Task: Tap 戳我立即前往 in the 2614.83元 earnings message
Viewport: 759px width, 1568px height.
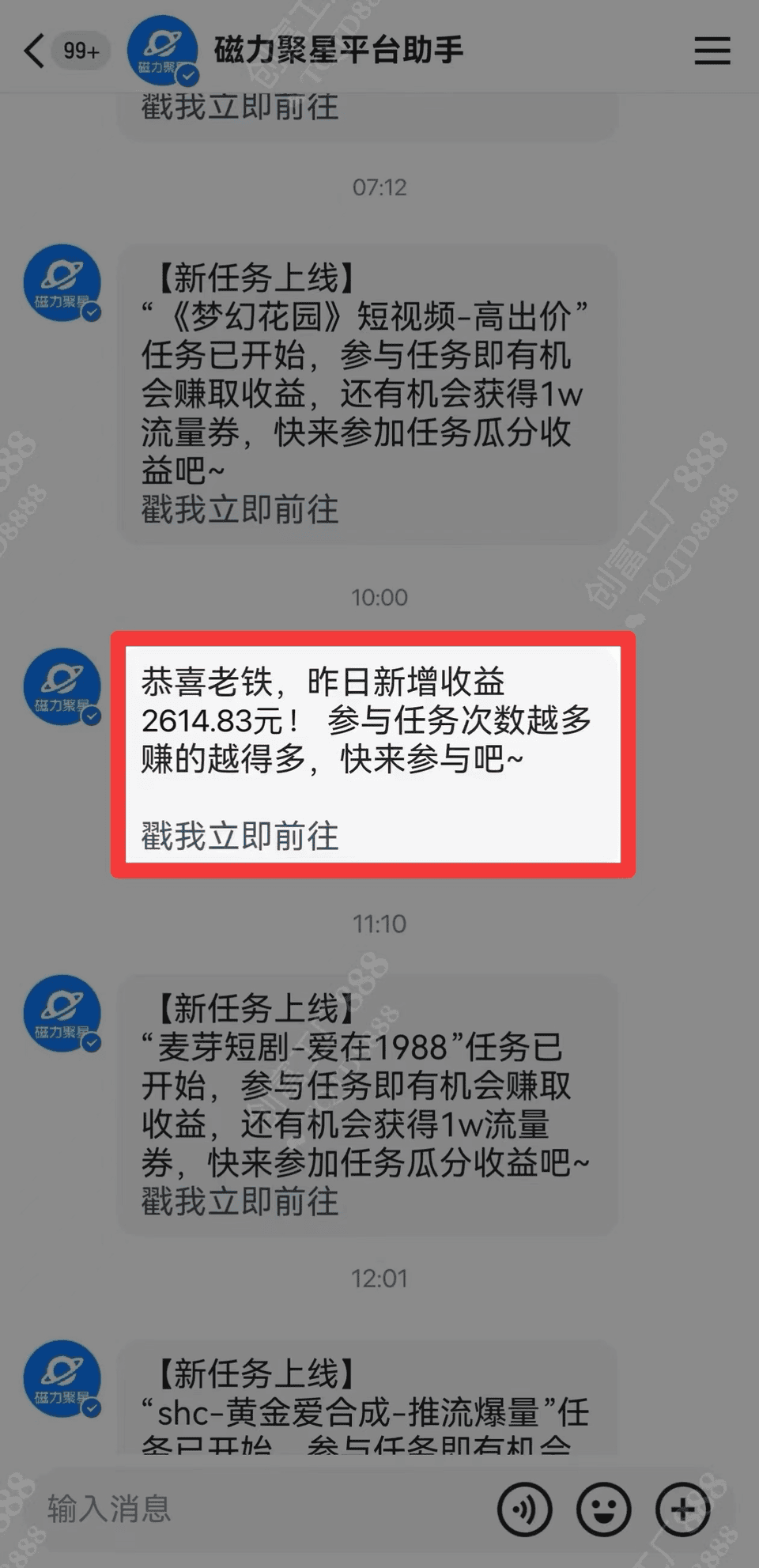Action: 240,836
